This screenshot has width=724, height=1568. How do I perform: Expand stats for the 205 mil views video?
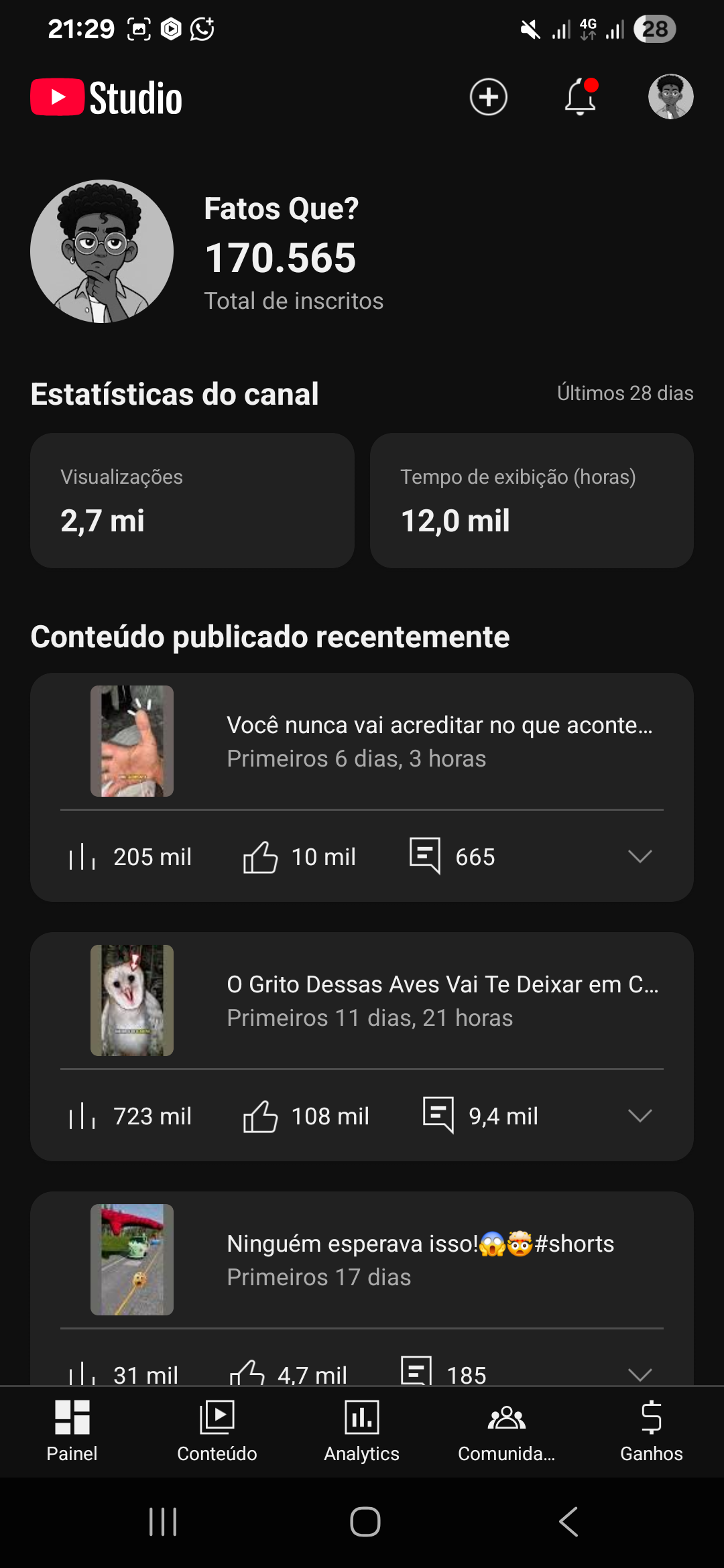pos(640,856)
